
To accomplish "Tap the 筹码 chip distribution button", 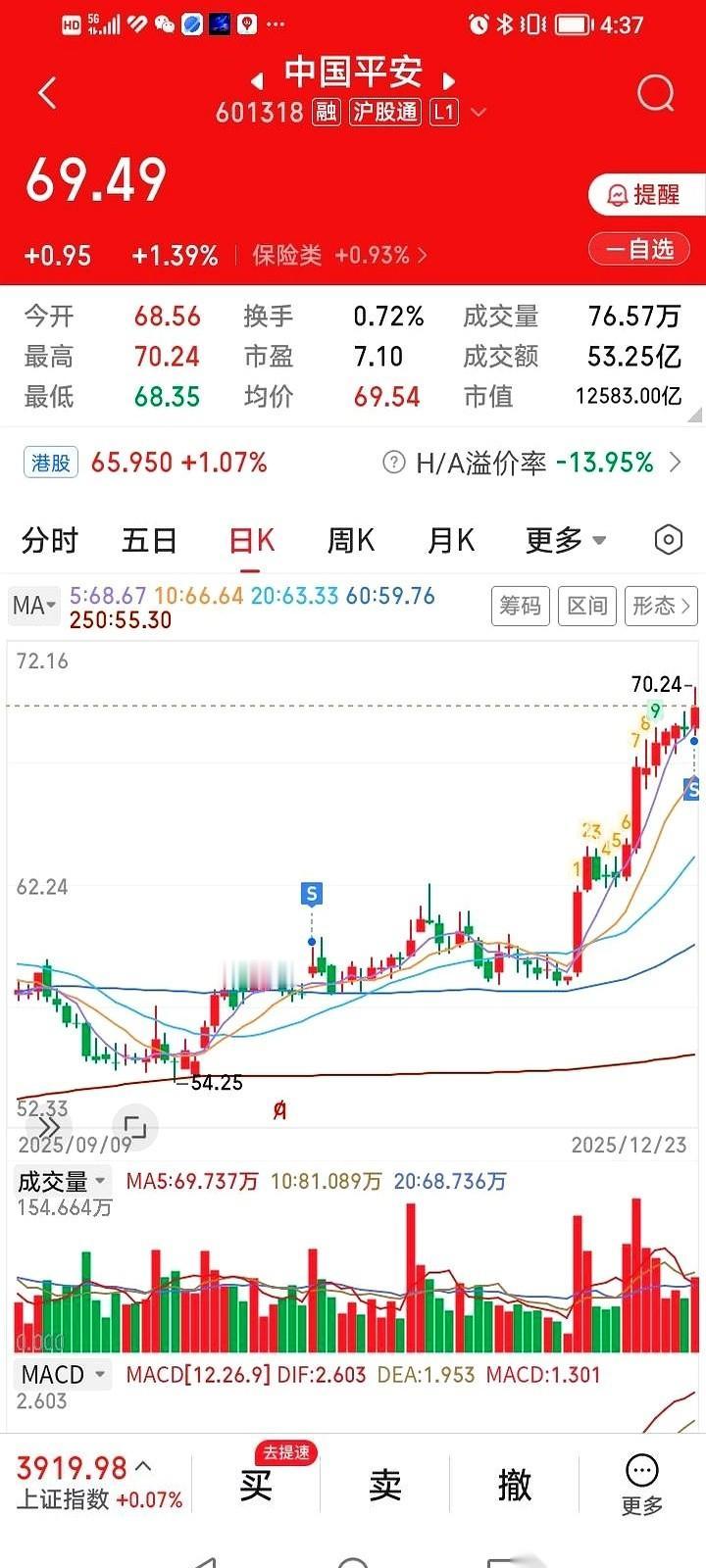I will (x=521, y=606).
